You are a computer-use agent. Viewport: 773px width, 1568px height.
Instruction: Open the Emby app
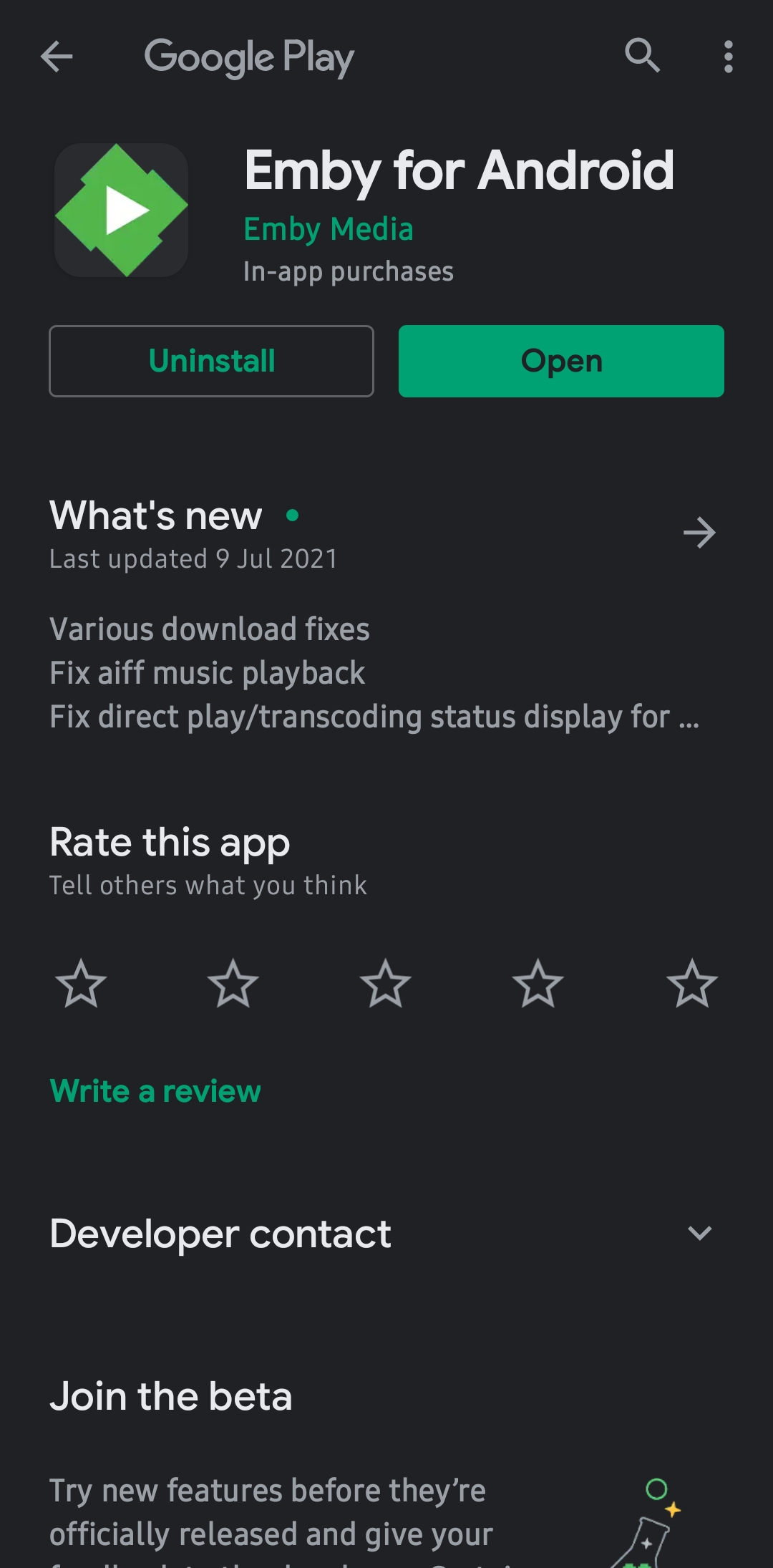(x=561, y=361)
